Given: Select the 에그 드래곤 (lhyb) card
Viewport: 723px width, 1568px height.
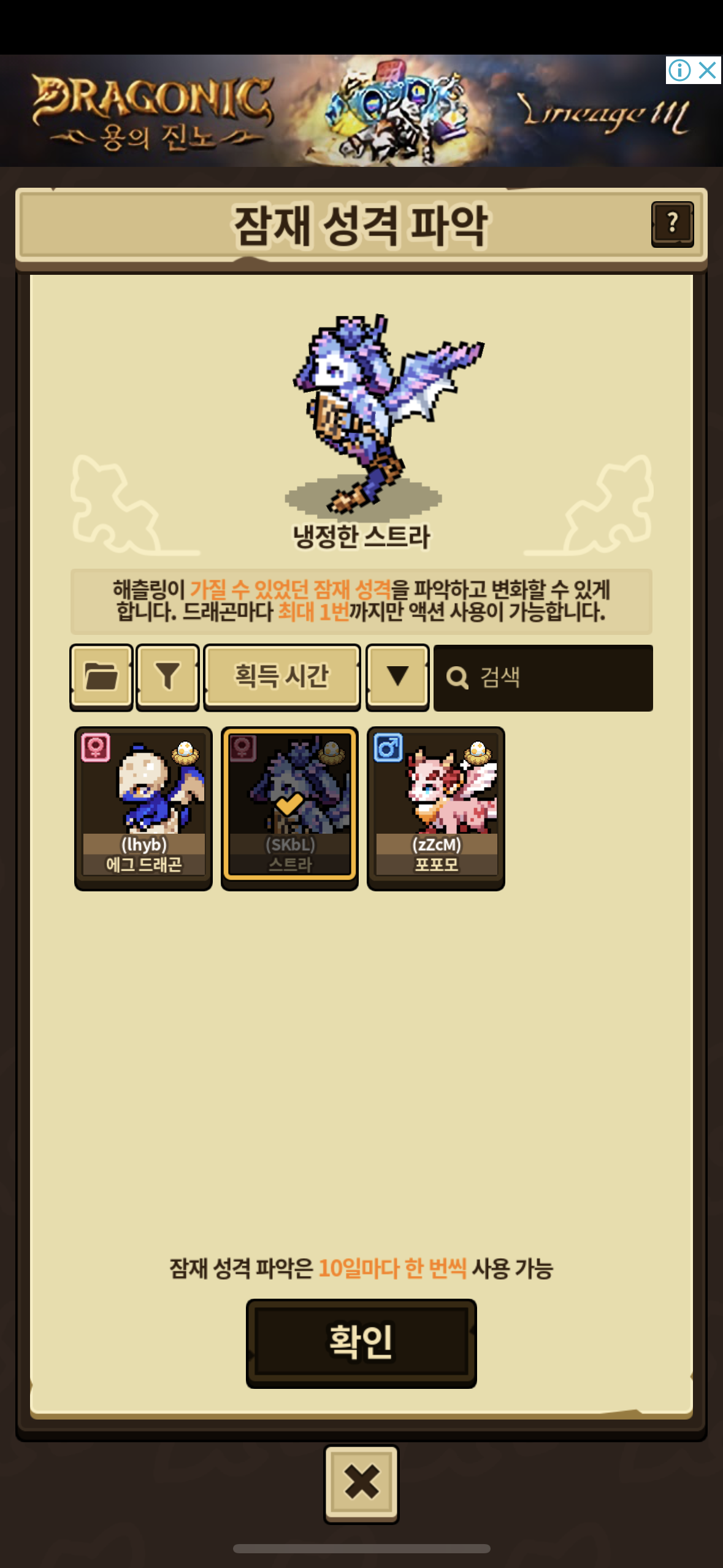Looking at the screenshot, I should (143, 807).
